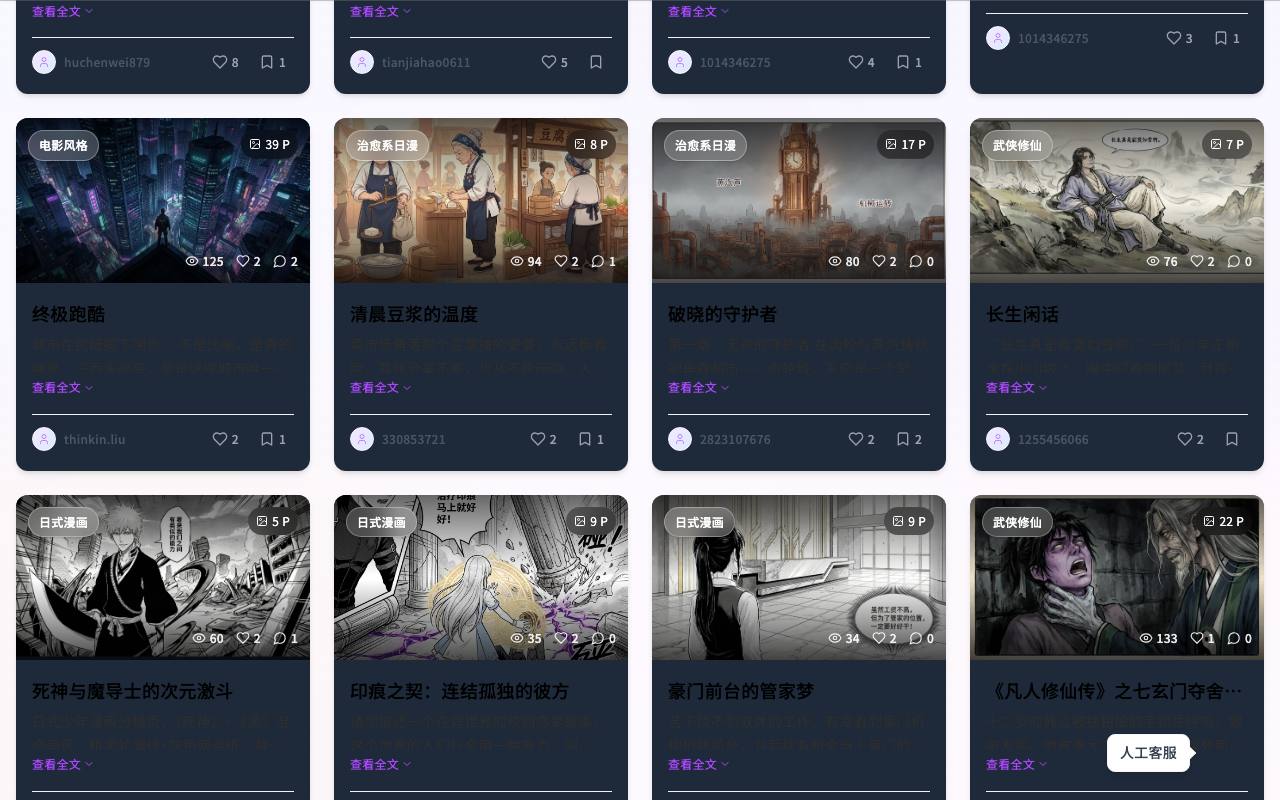Expand 查看全文 under 长生闲话
1280x800 pixels.
pyautogui.click(x=1017, y=388)
